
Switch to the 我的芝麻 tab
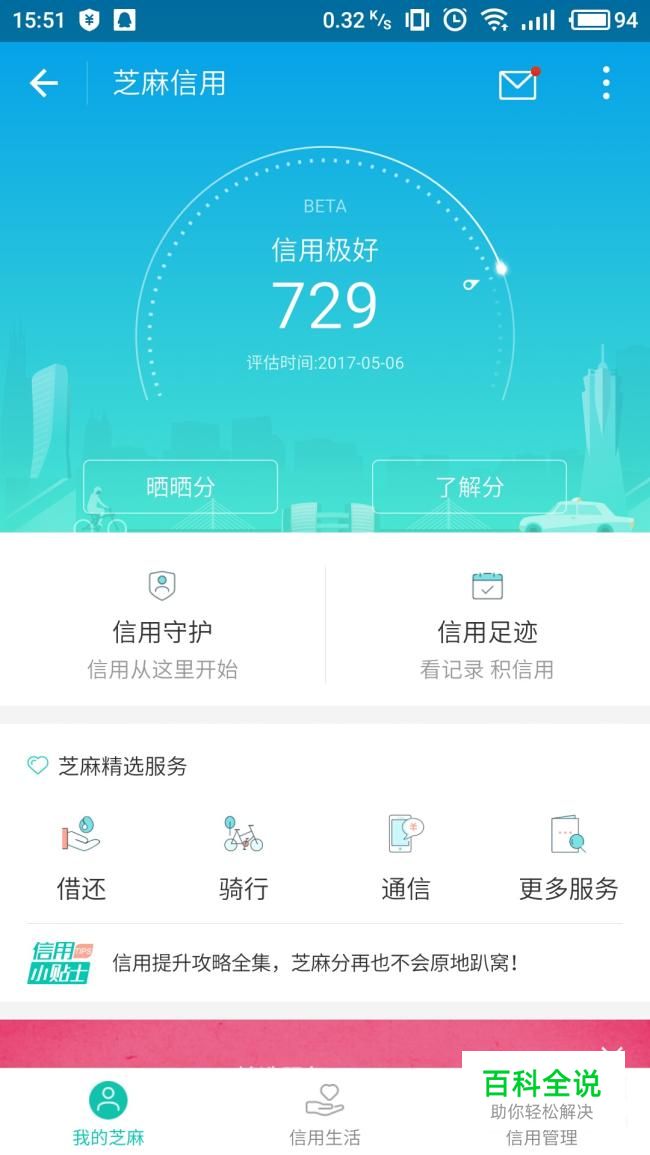[108, 1113]
